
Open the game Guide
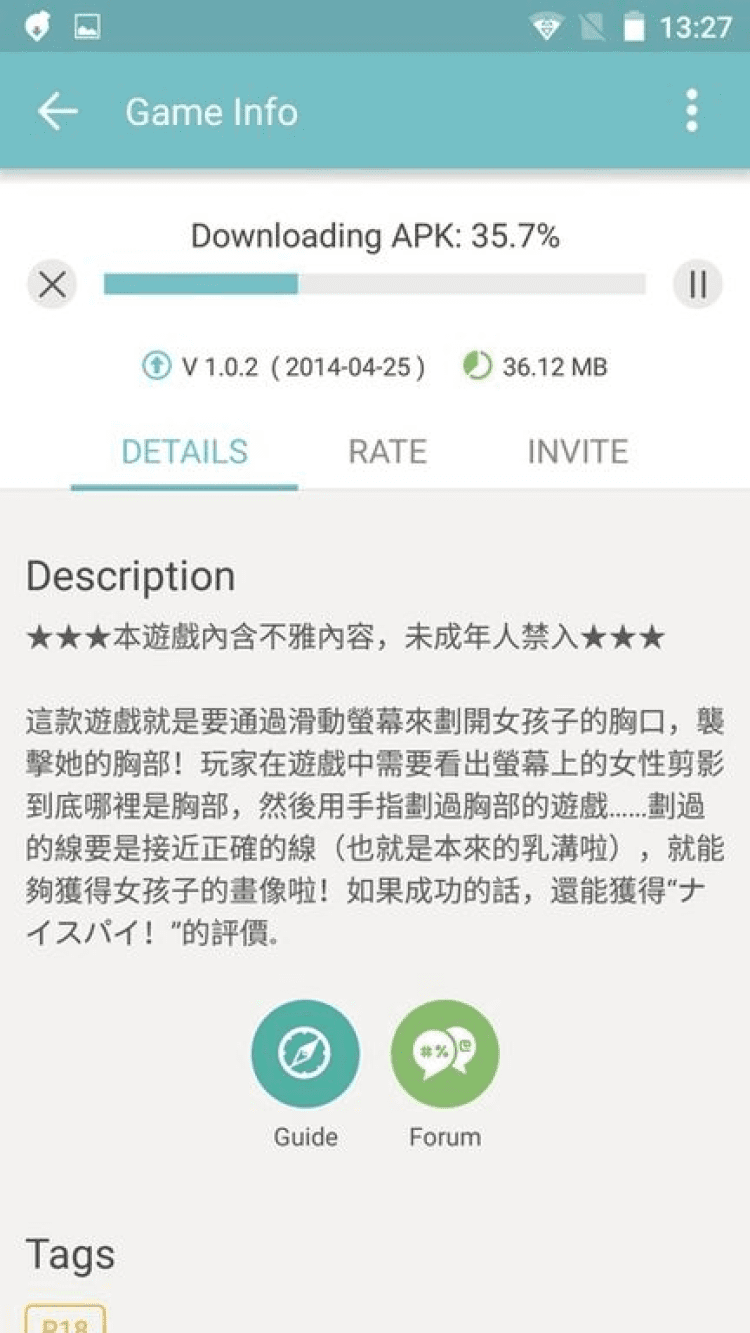305,1054
